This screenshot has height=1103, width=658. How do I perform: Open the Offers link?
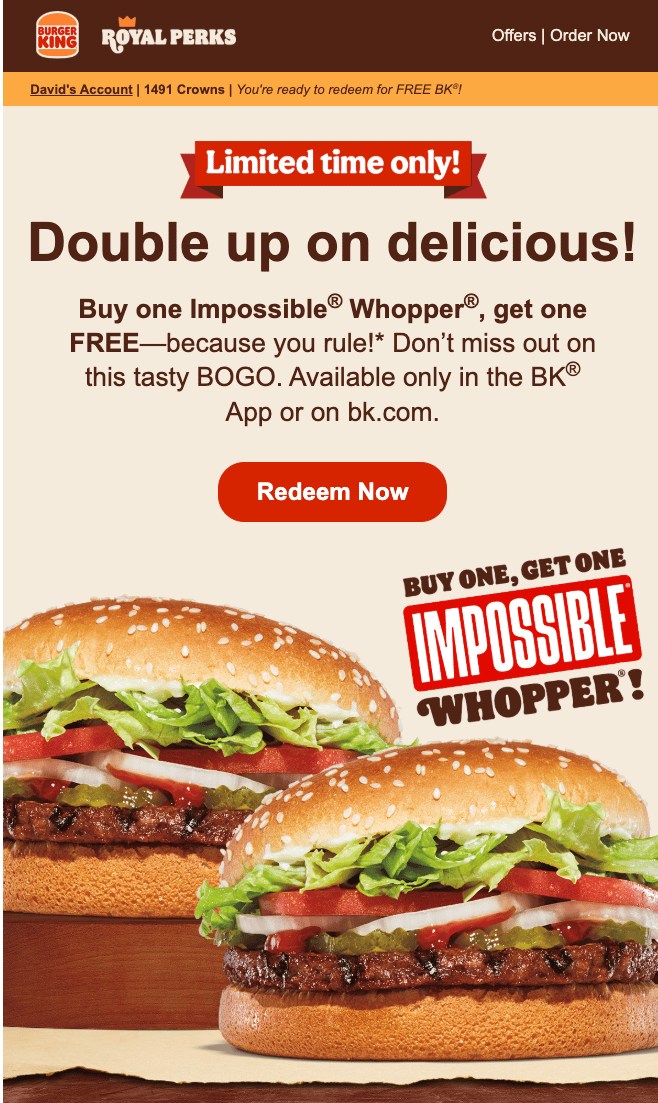click(x=513, y=35)
